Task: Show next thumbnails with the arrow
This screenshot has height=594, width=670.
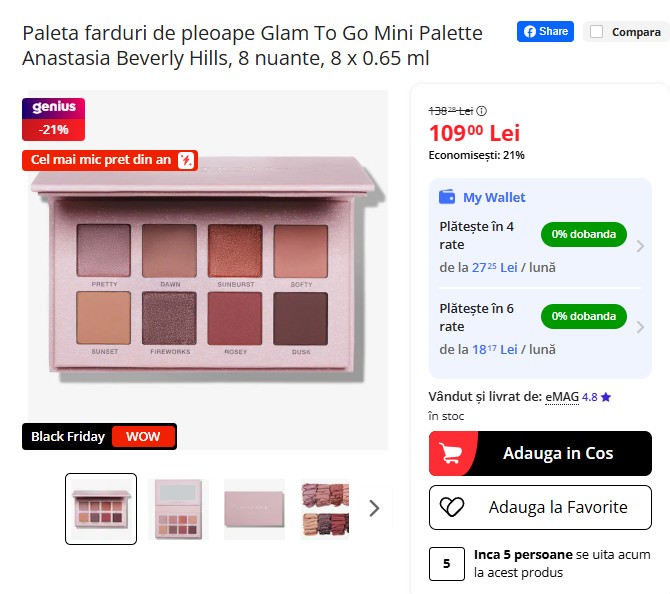Action: (374, 508)
